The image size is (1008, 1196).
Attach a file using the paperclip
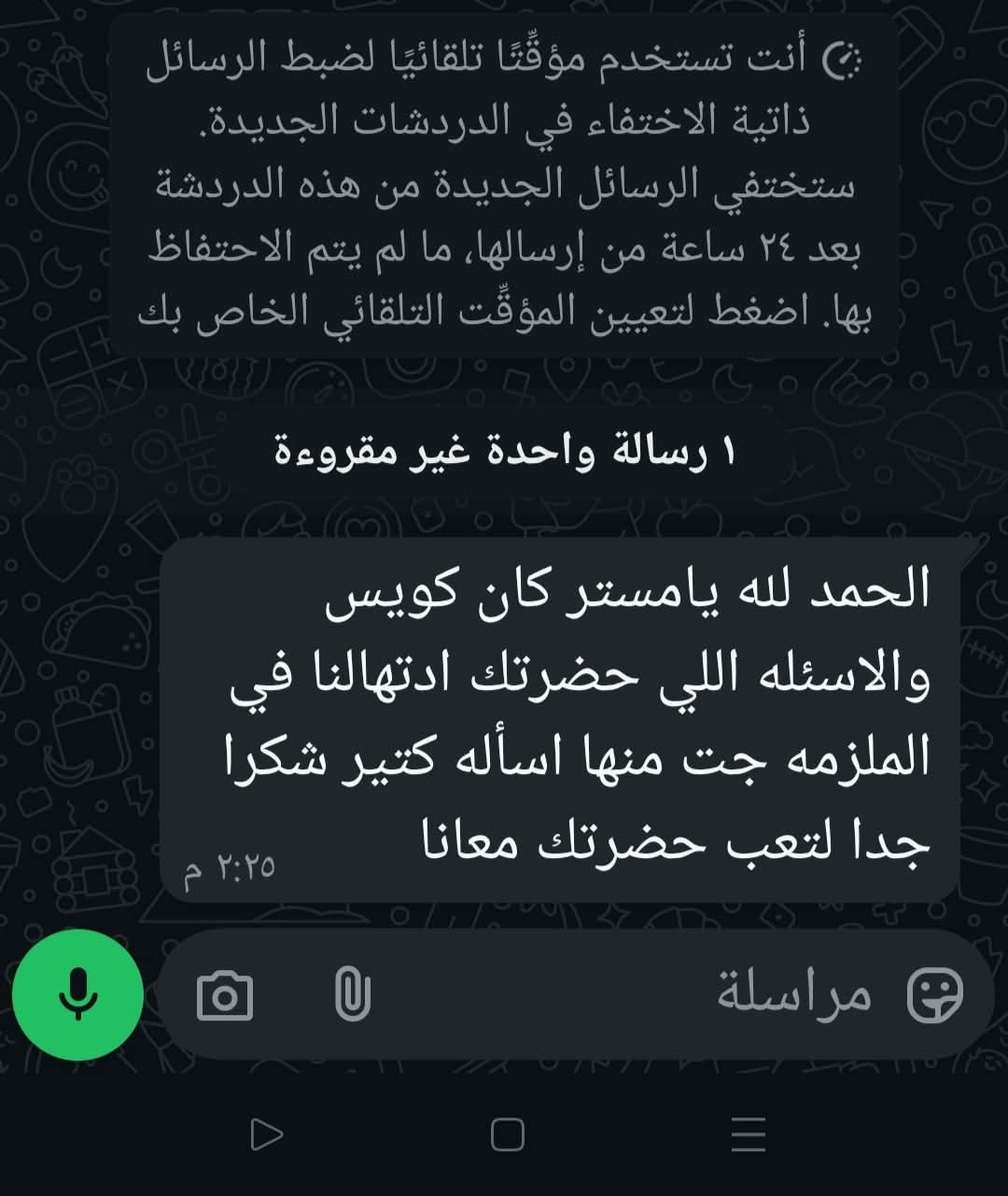coord(352,995)
